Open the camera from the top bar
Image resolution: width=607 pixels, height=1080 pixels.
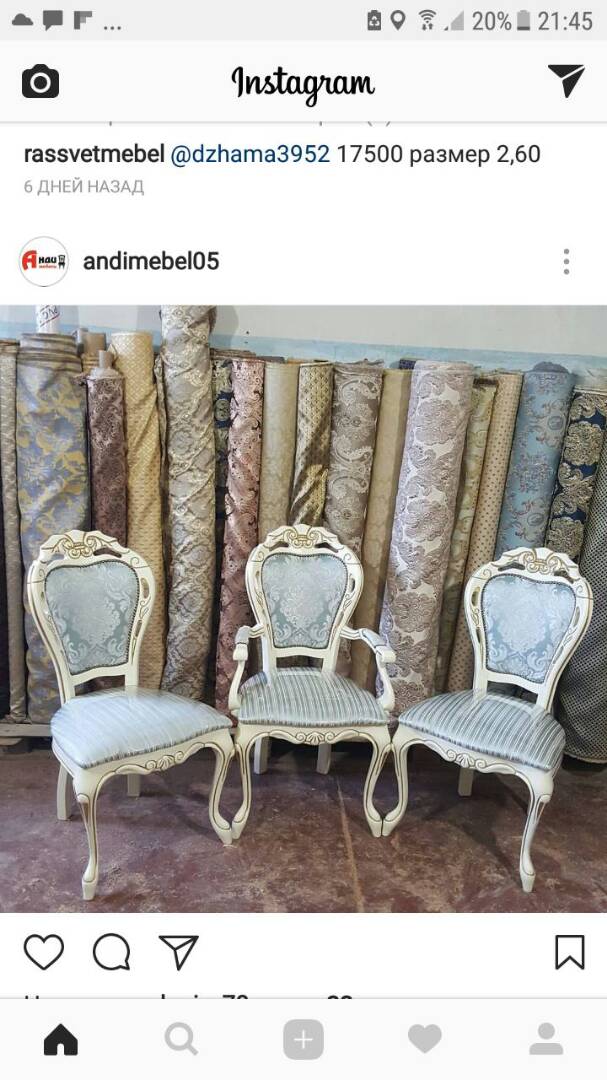40,82
